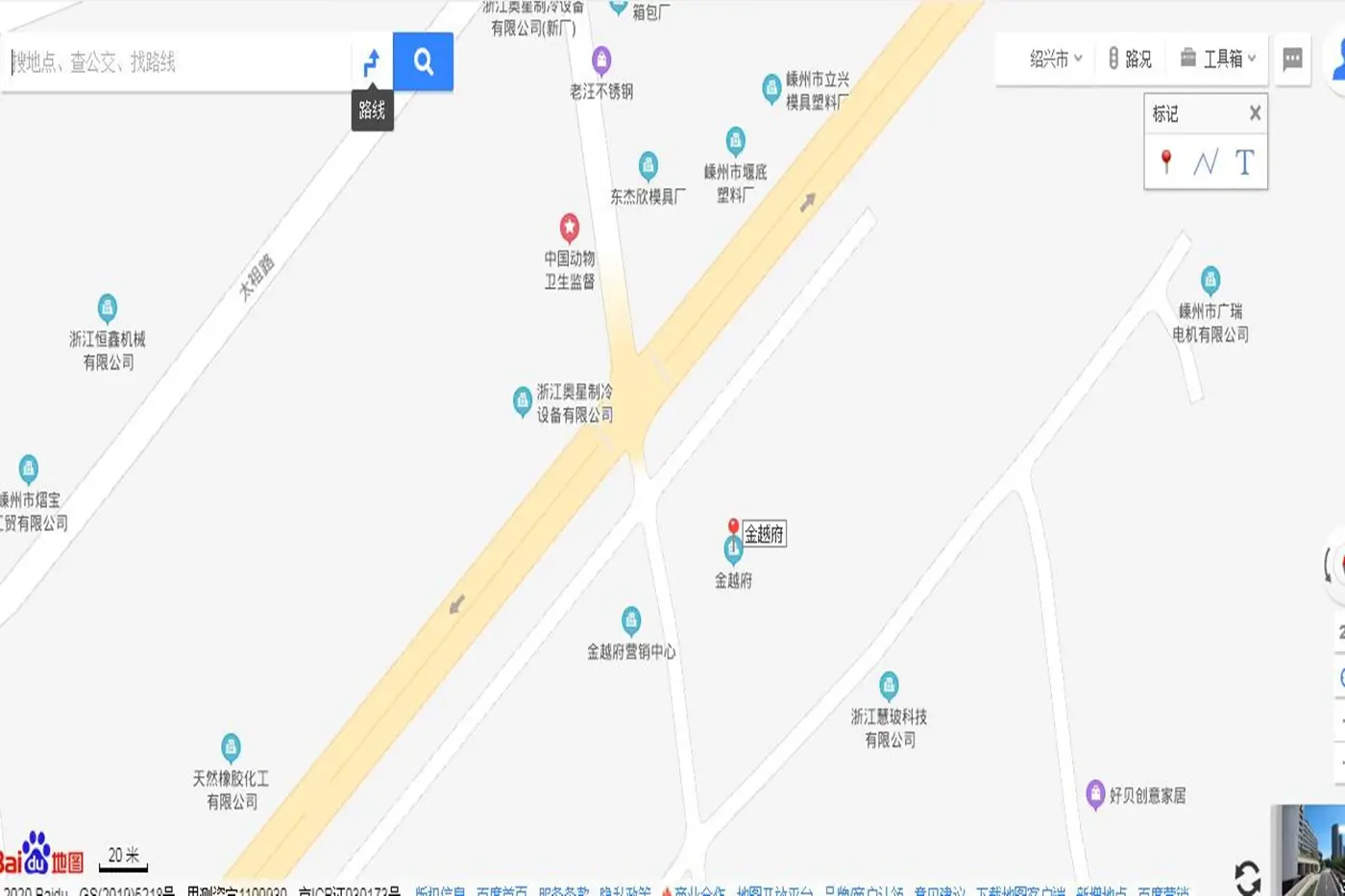Show 路况 traffic conditions

coord(1130,59)
